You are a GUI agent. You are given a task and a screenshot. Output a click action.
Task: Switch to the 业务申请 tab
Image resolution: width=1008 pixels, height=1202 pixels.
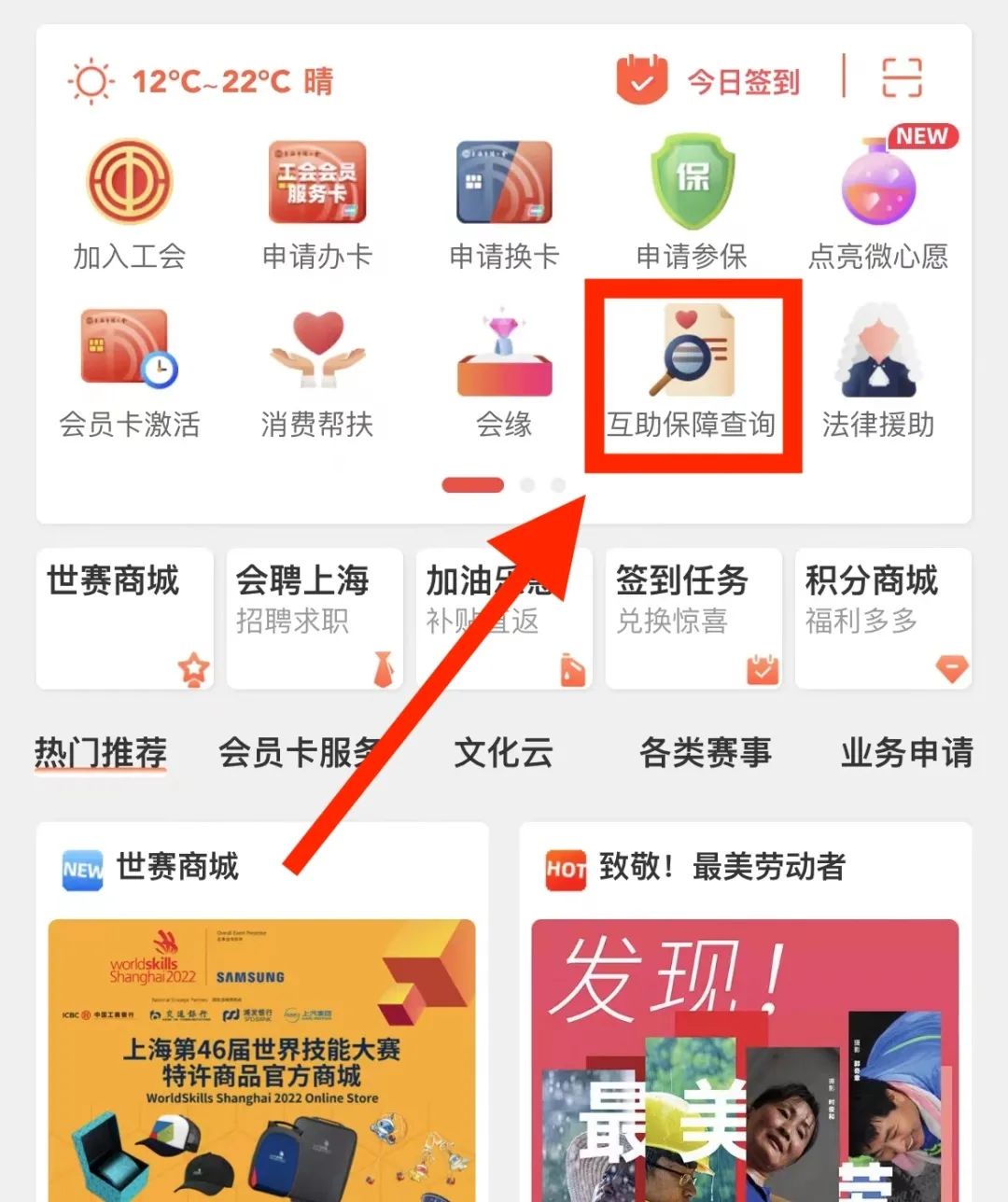(x=907, y=752)
